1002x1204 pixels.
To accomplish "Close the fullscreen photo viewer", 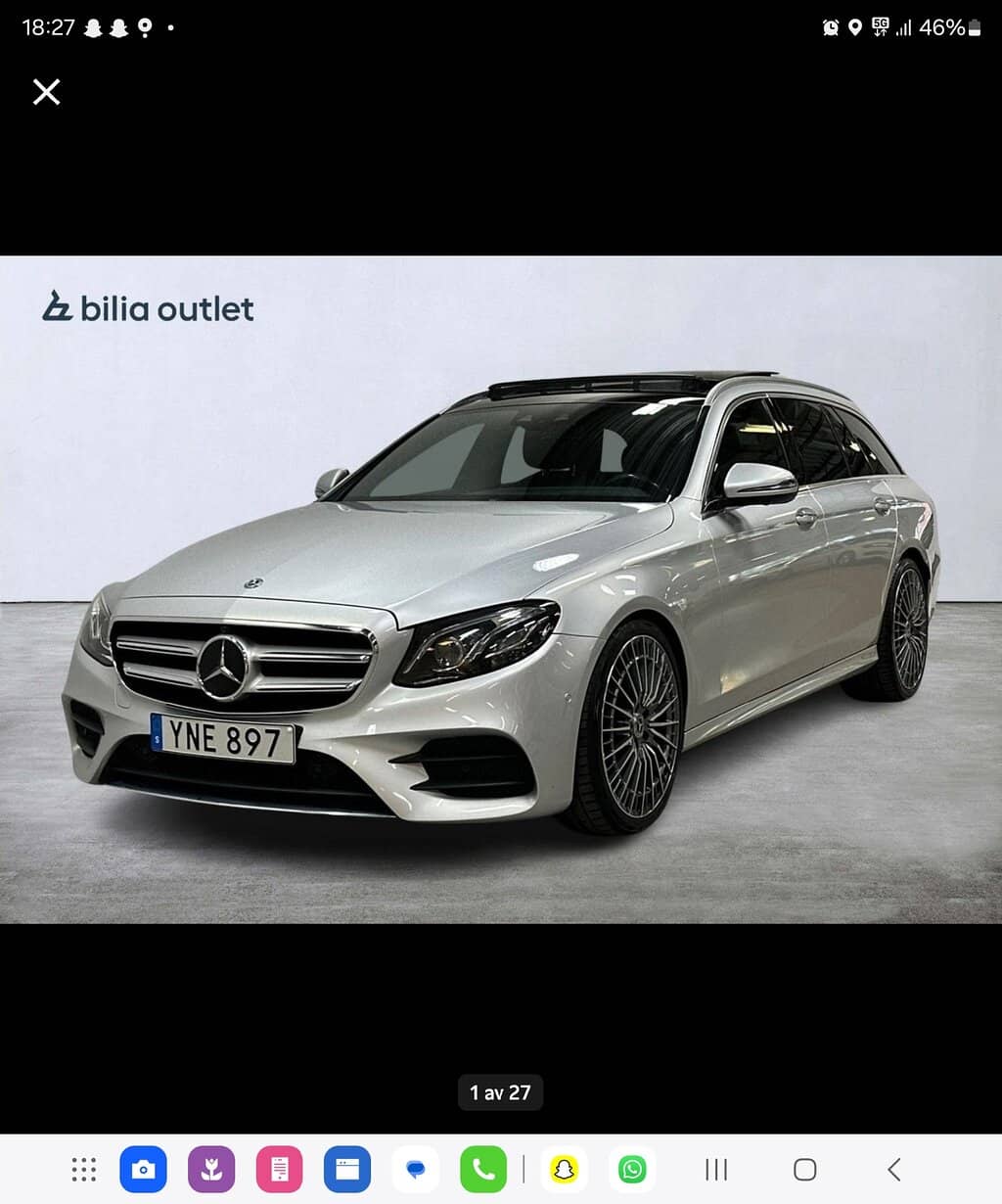I will (x=46, y=92).
